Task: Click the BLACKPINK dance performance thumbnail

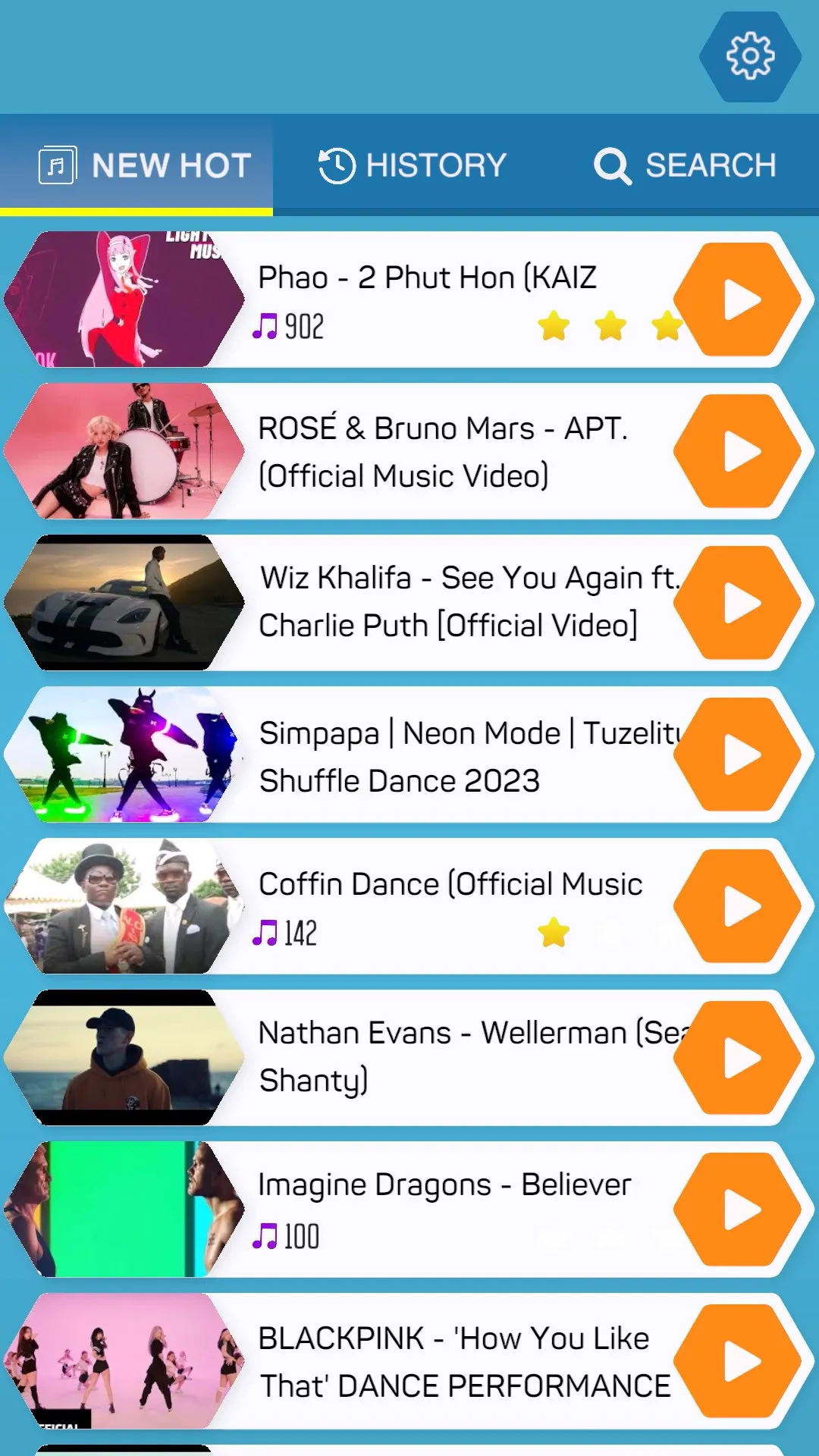Action: (125, 1361)
